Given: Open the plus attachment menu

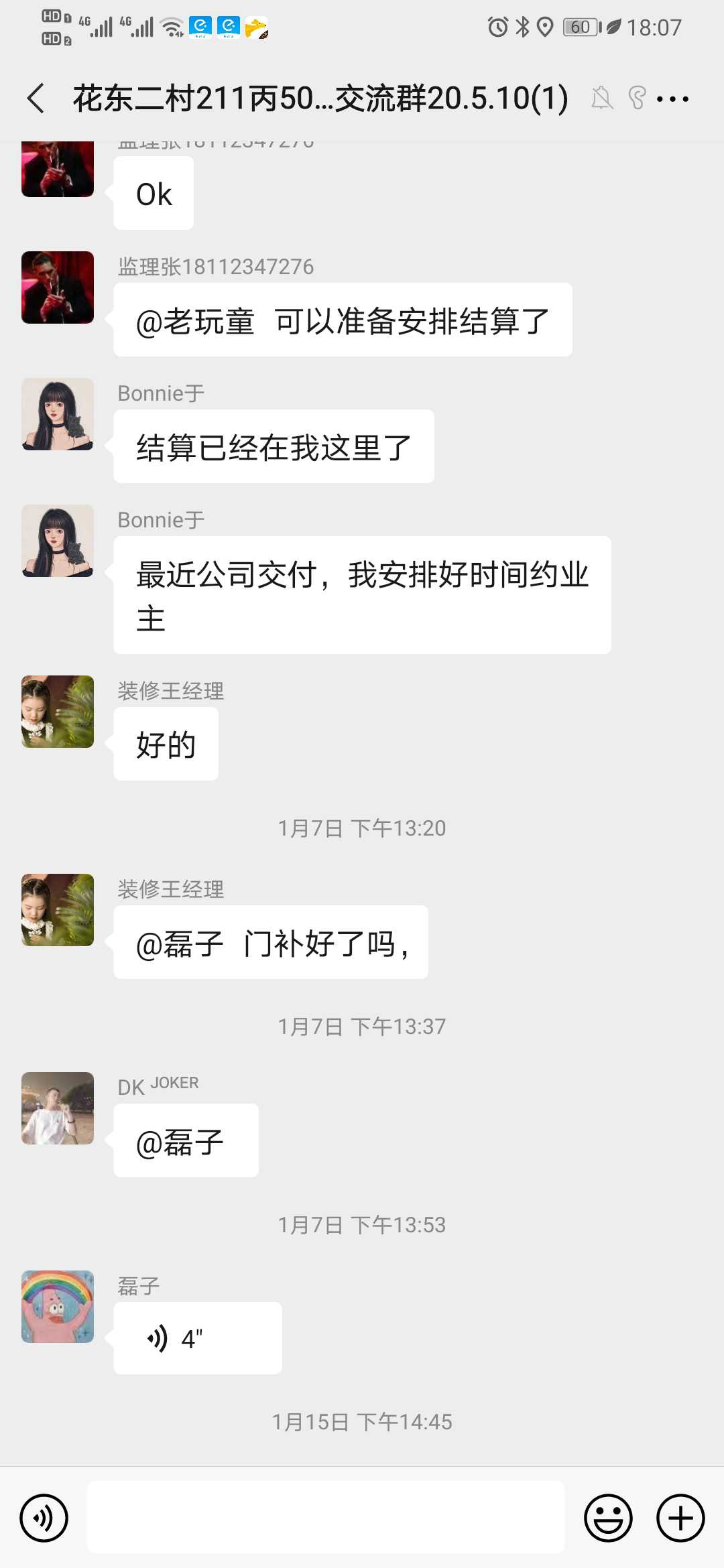Looking at the screenshot, I should point(680,1518).
